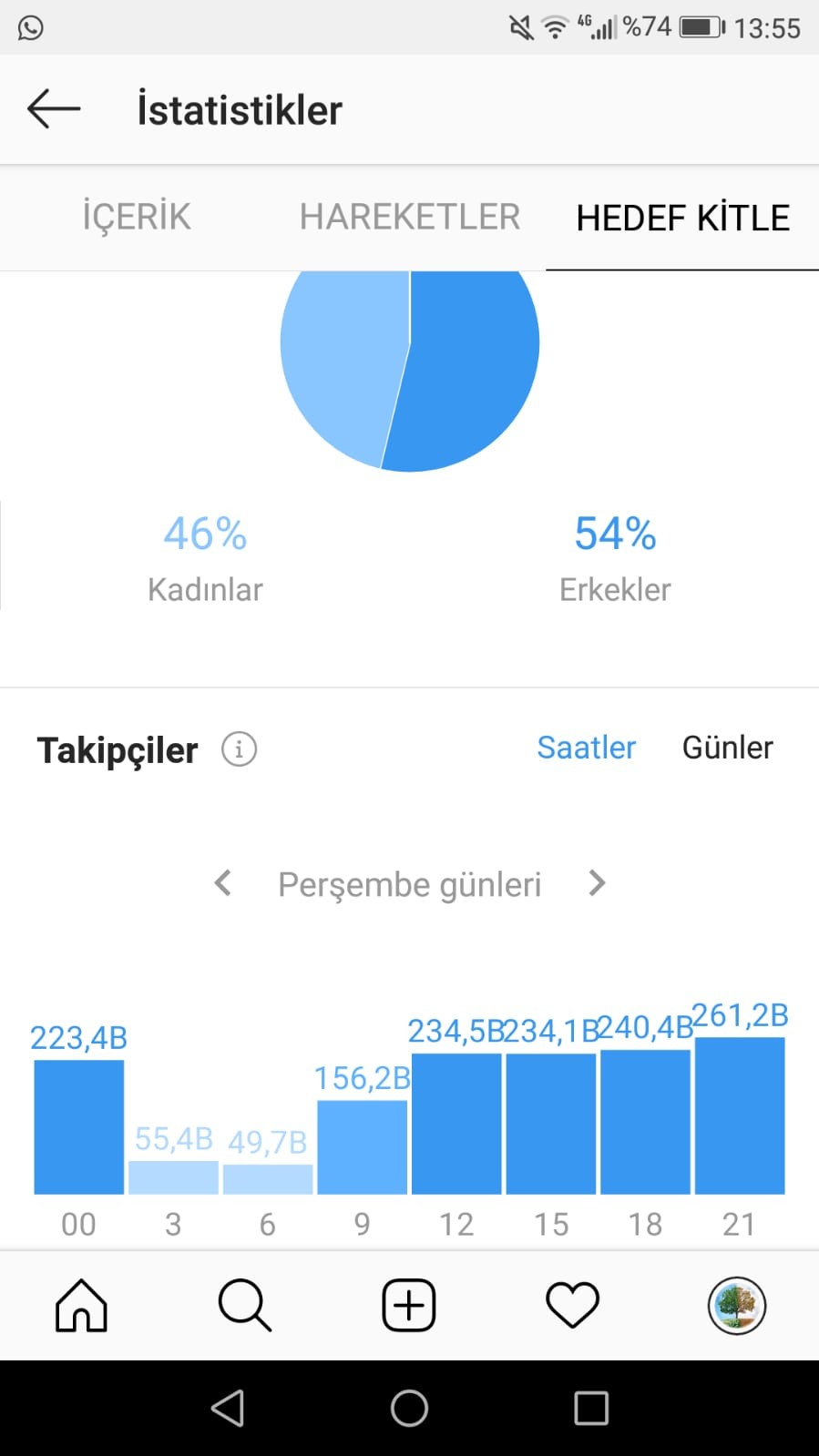Open the search and explore icon
Screen dimensions: 819x1456
245,1306
